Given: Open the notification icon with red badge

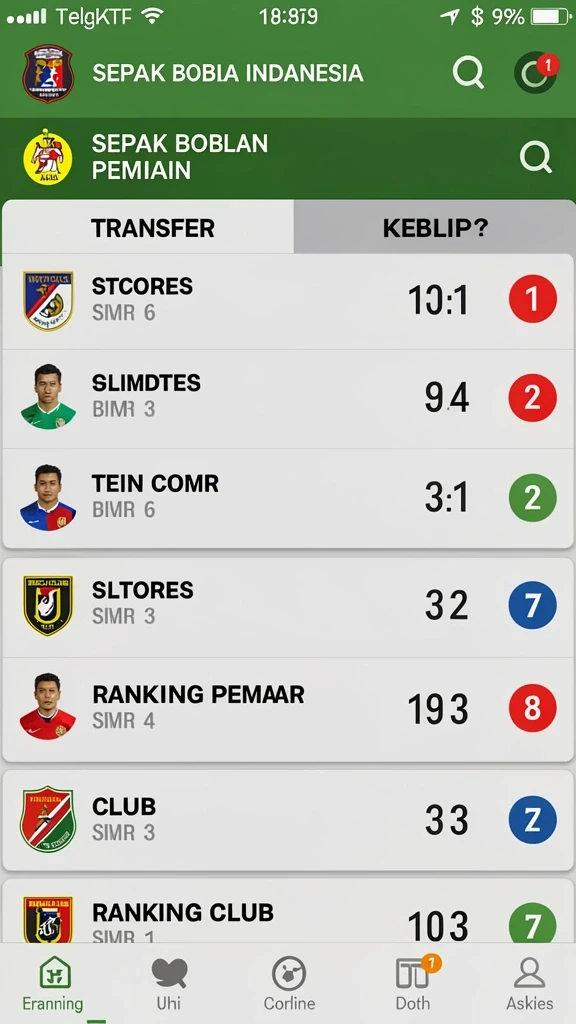Looking at the screenshot, I should tap(536, 72).
